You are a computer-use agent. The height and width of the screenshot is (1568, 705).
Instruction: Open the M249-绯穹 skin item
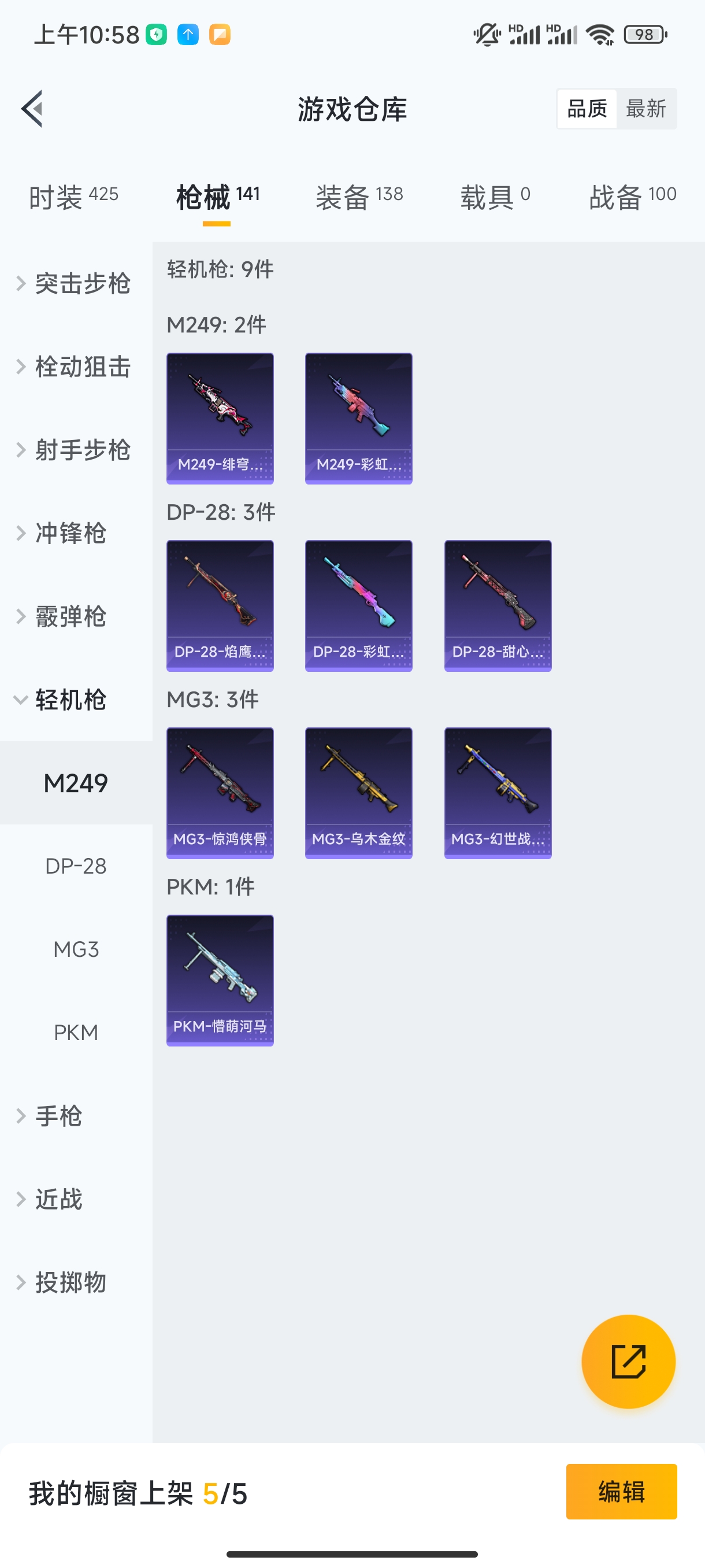[x=220, y=418]
